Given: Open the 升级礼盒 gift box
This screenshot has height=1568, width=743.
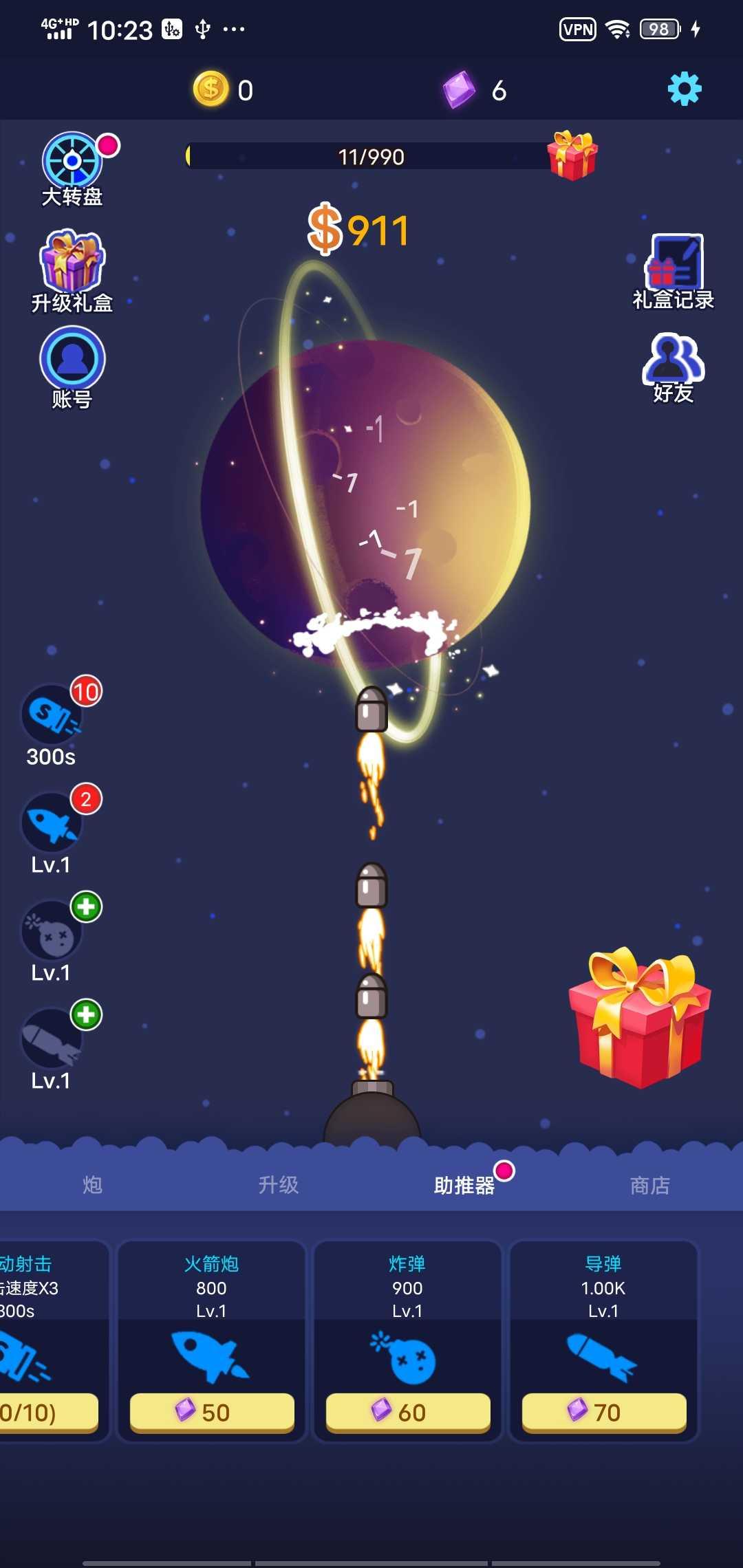Looking at the screenshot, I should 72,263.
